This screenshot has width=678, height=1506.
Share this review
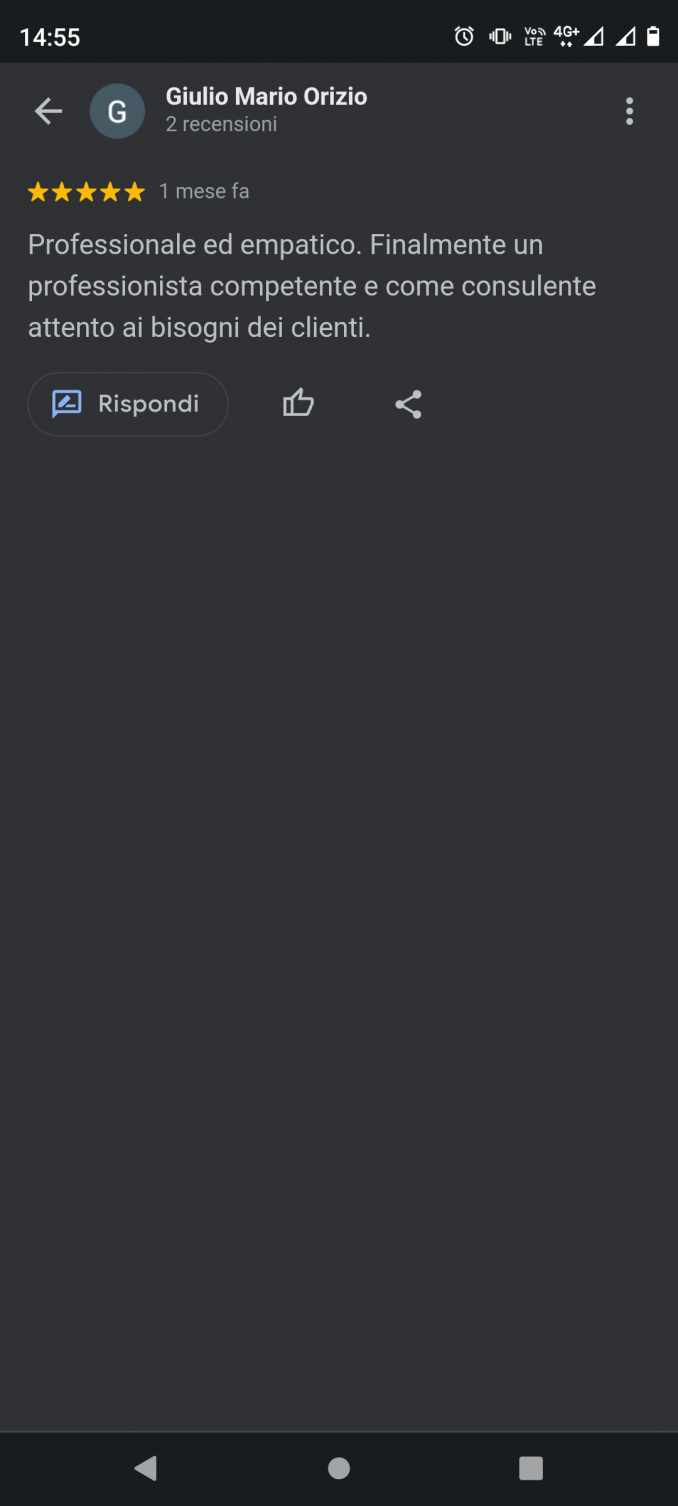pos(408,404)
